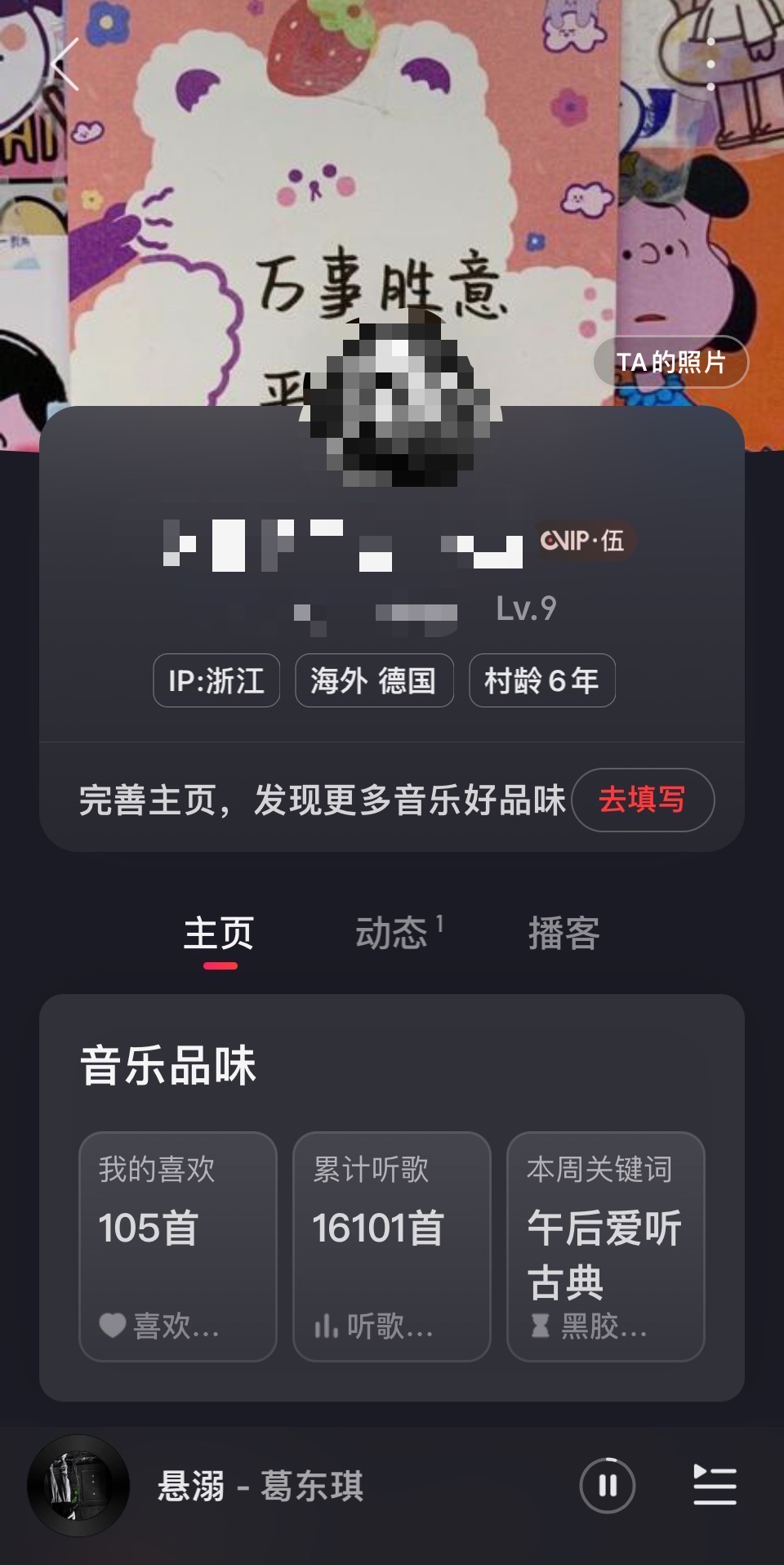The image size is (784, 1565).
Task: Tap the 村龄 6年 tag
Action: tap(542, 680)
